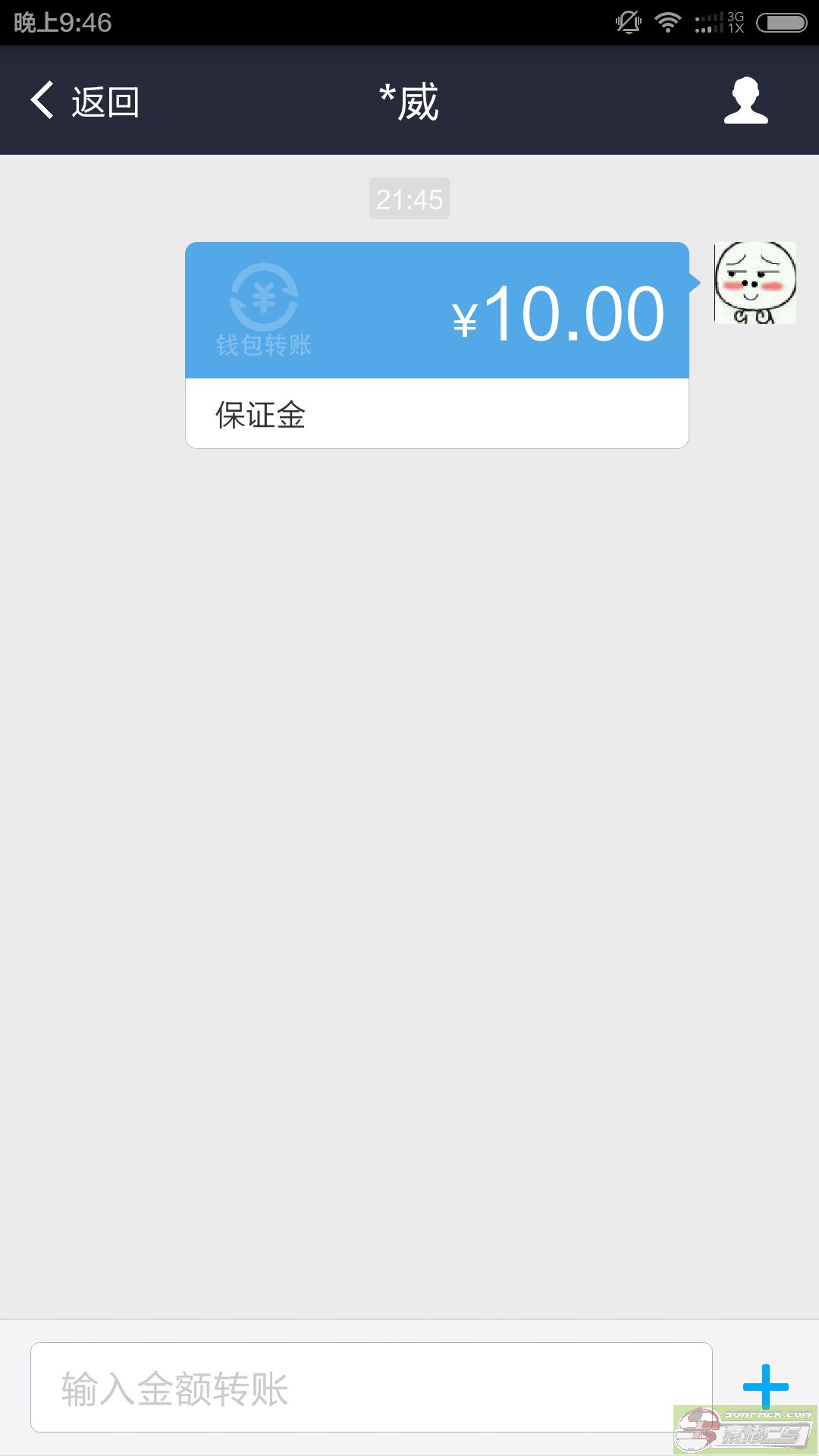The image size is (819, 1456).
Task: Open the plus menu for more options
Action: [765, 1386]
